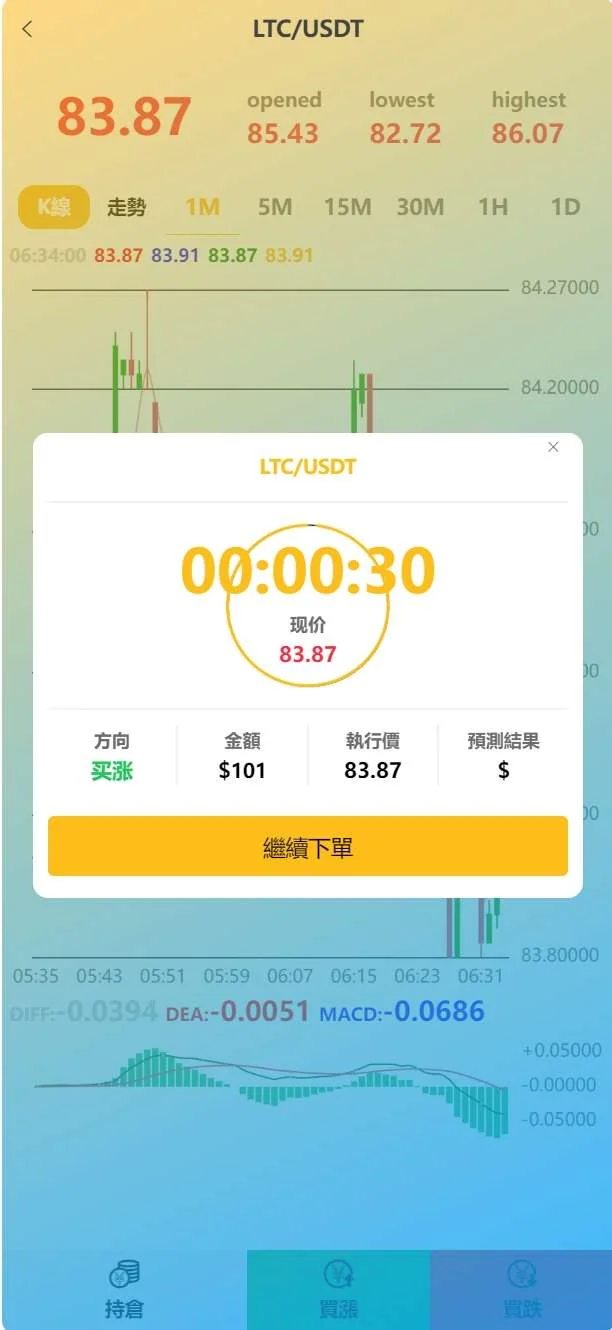This screenshot has height=1330, width=612.
Task: Switch chart to 1H interval
Action: 493,207
